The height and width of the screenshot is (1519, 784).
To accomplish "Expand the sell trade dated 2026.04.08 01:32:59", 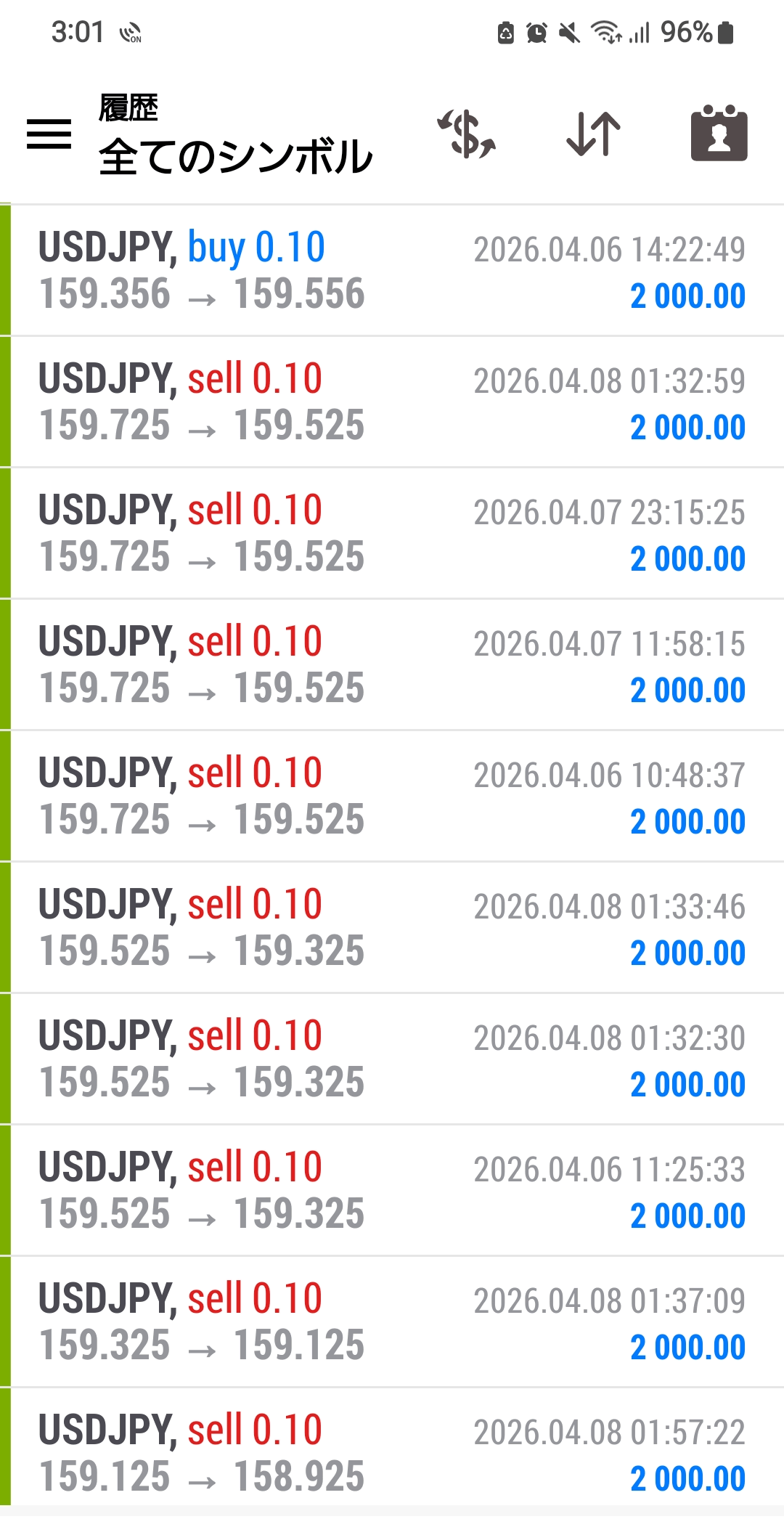I will [x=392, y=402].
